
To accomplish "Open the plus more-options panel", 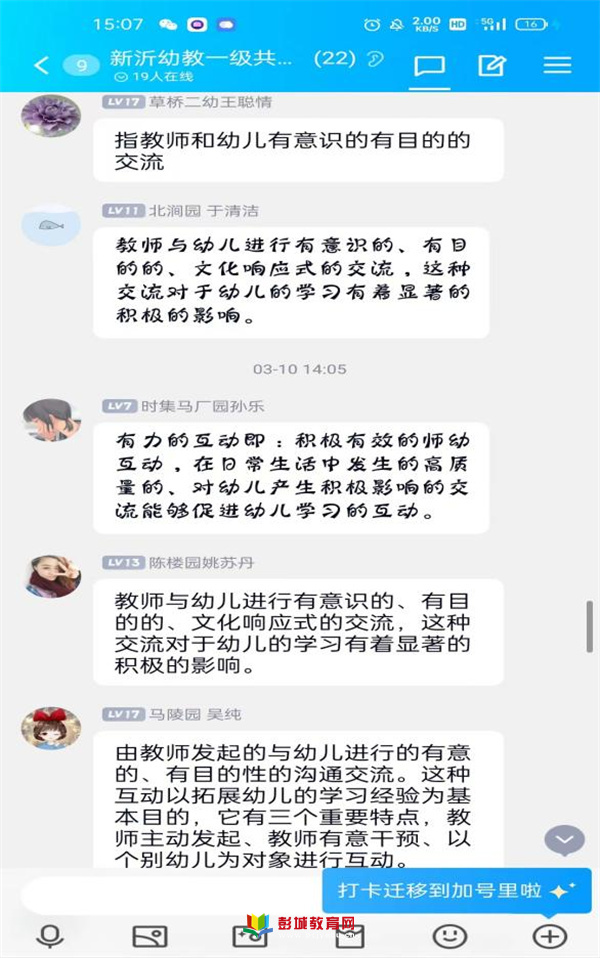I will coord(549,936).
